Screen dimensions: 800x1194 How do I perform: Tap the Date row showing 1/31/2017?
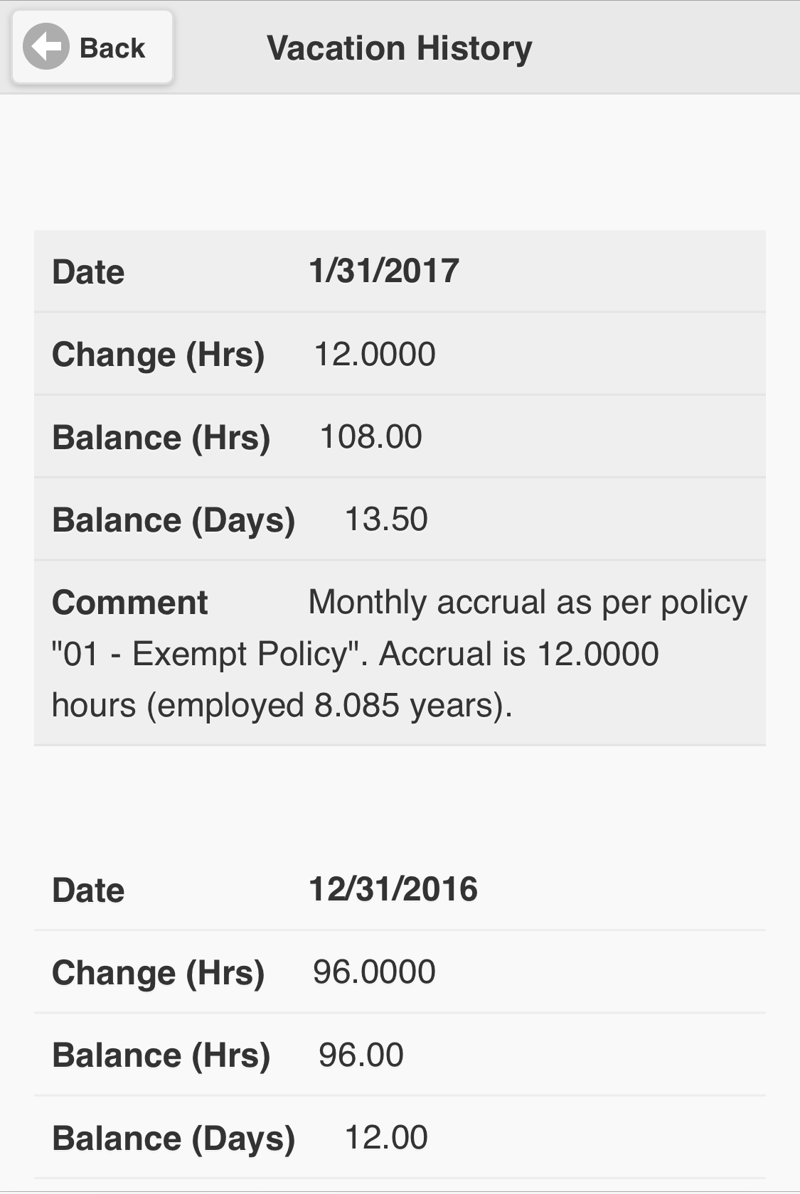[400, 271]
